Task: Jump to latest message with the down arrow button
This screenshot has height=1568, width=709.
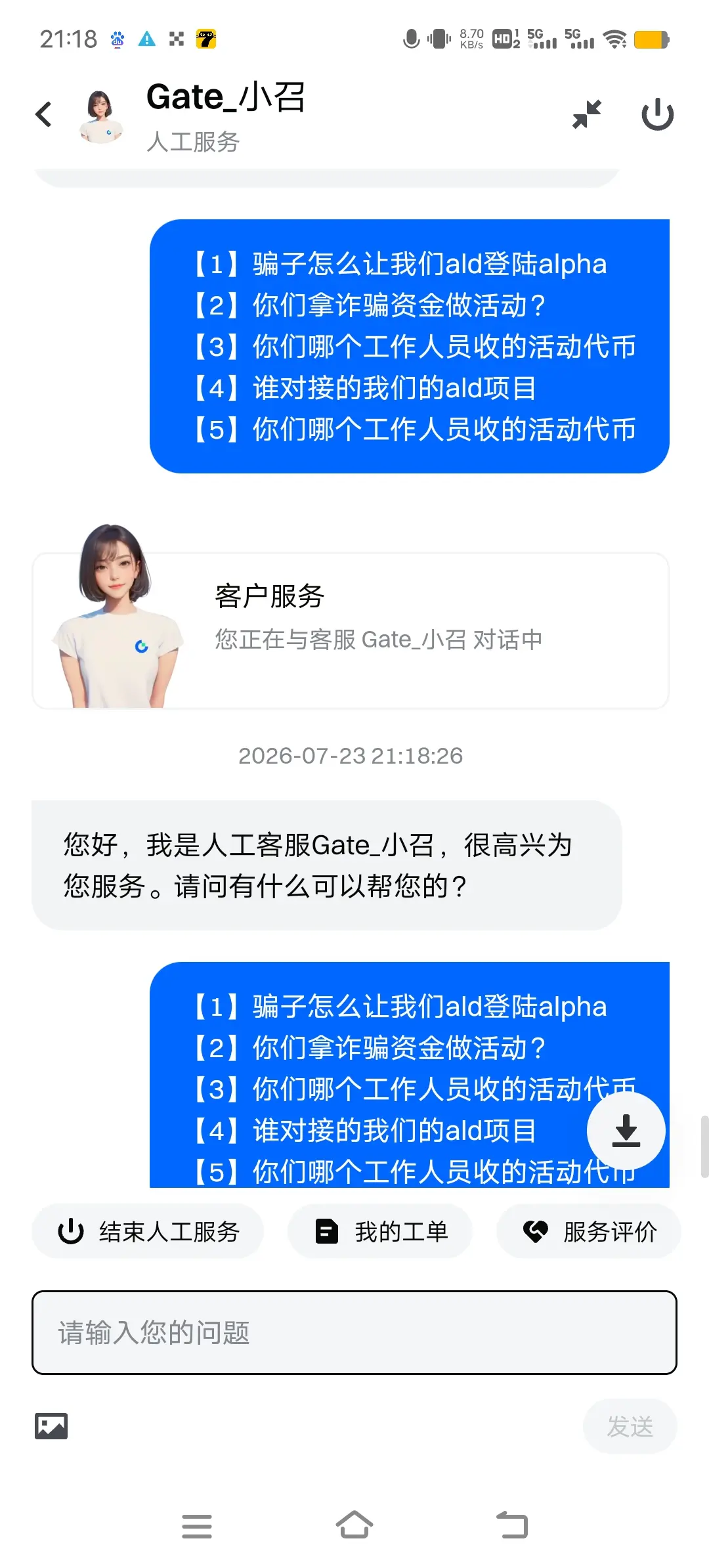Action: click(626, 1131)
